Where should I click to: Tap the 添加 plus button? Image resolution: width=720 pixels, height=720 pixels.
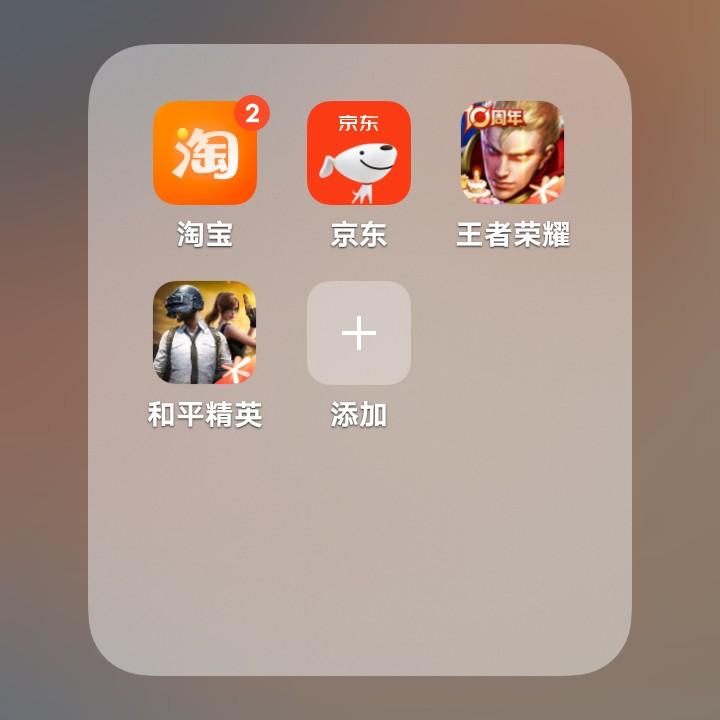point(359,333)
